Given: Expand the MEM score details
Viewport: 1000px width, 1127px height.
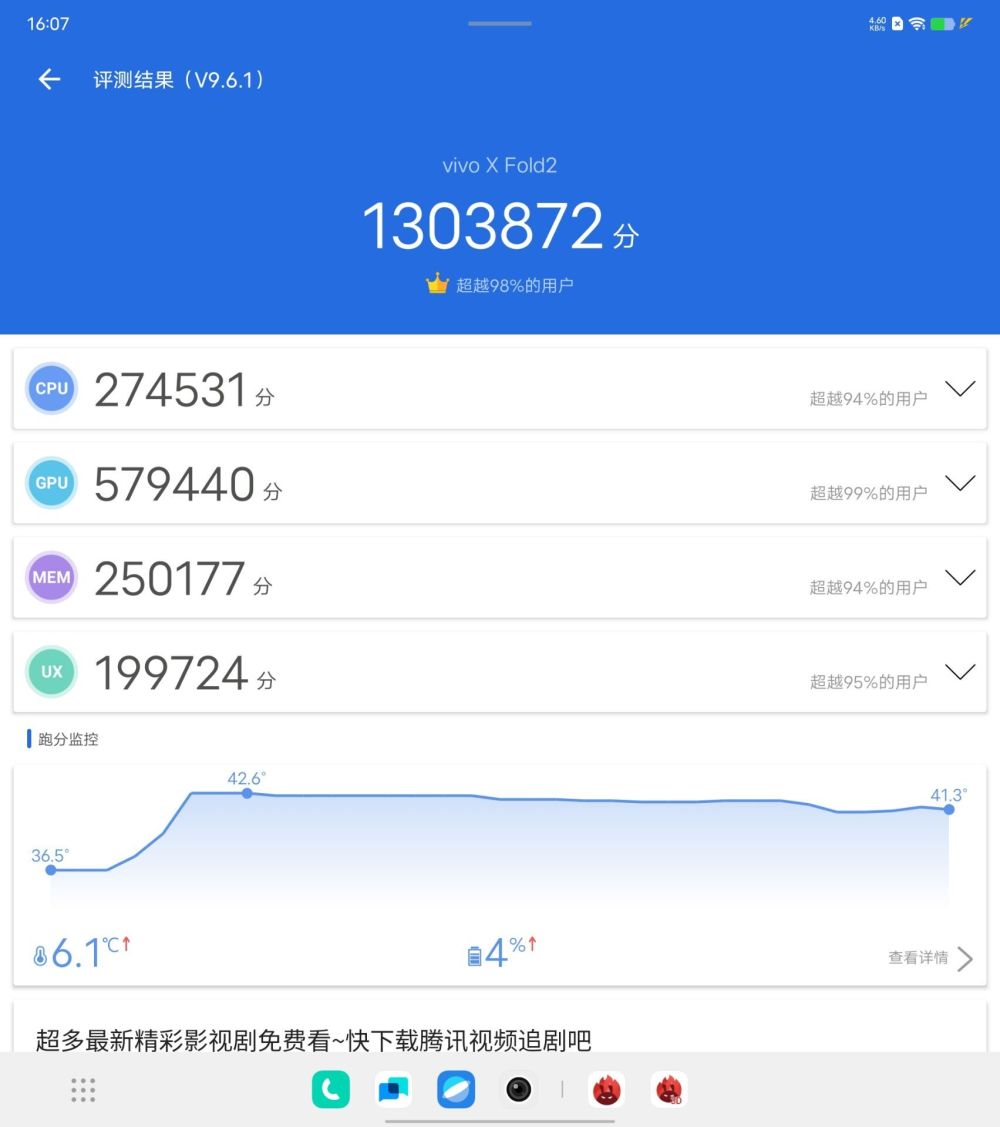Looking at the screenshot, I should [961, 577].
